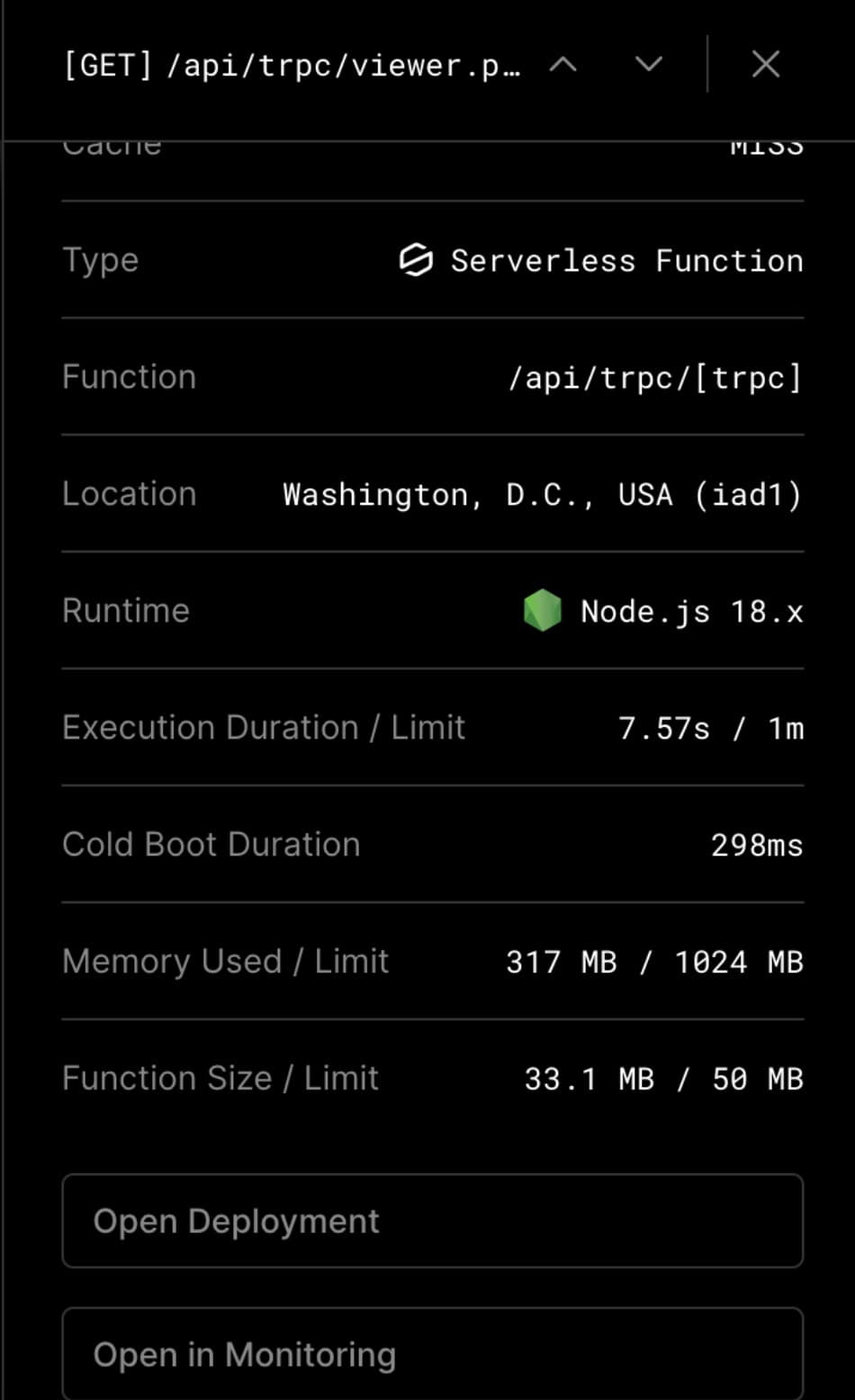Close the request details panel
This screenshot has height=1400, width=855.
coord(766,65)
